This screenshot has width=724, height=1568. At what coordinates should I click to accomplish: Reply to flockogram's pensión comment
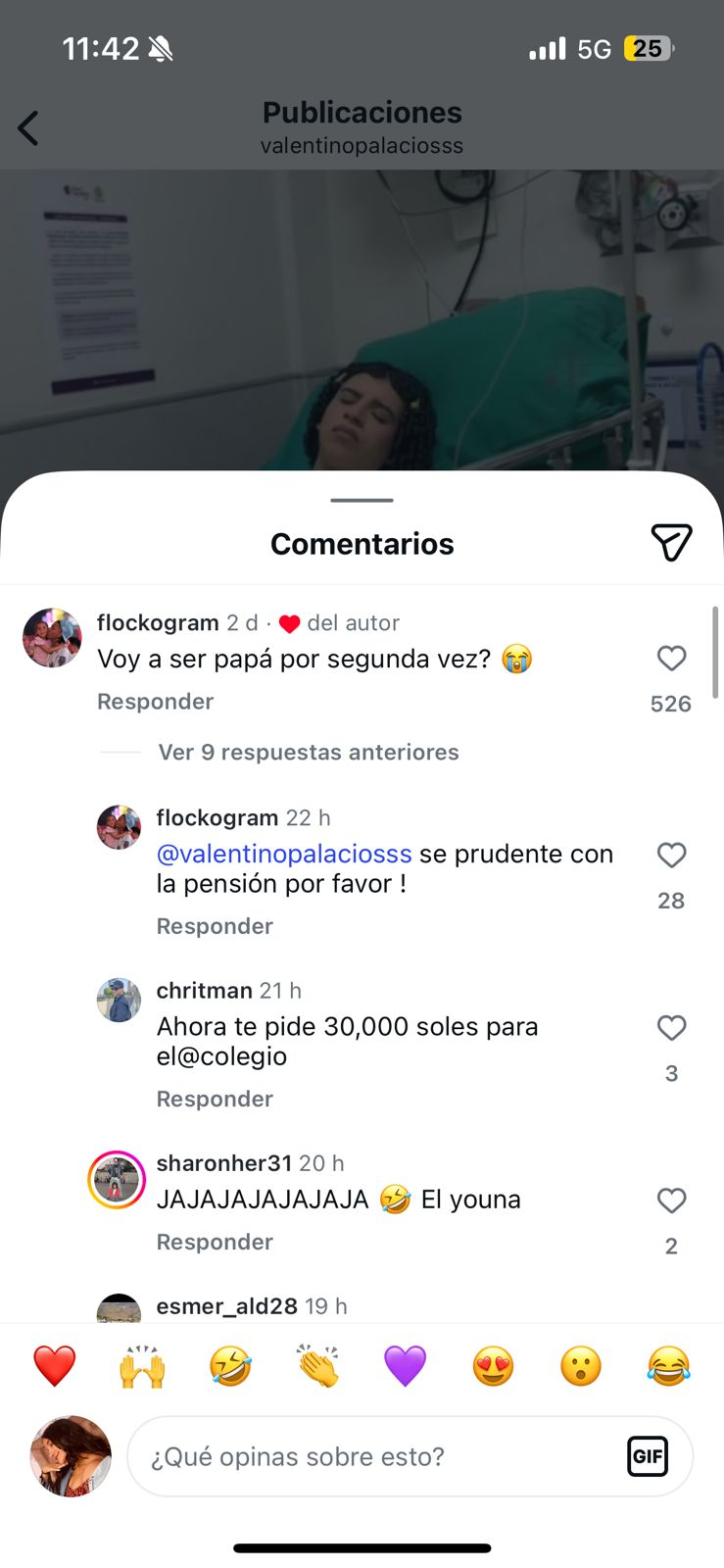pos(215,926)
